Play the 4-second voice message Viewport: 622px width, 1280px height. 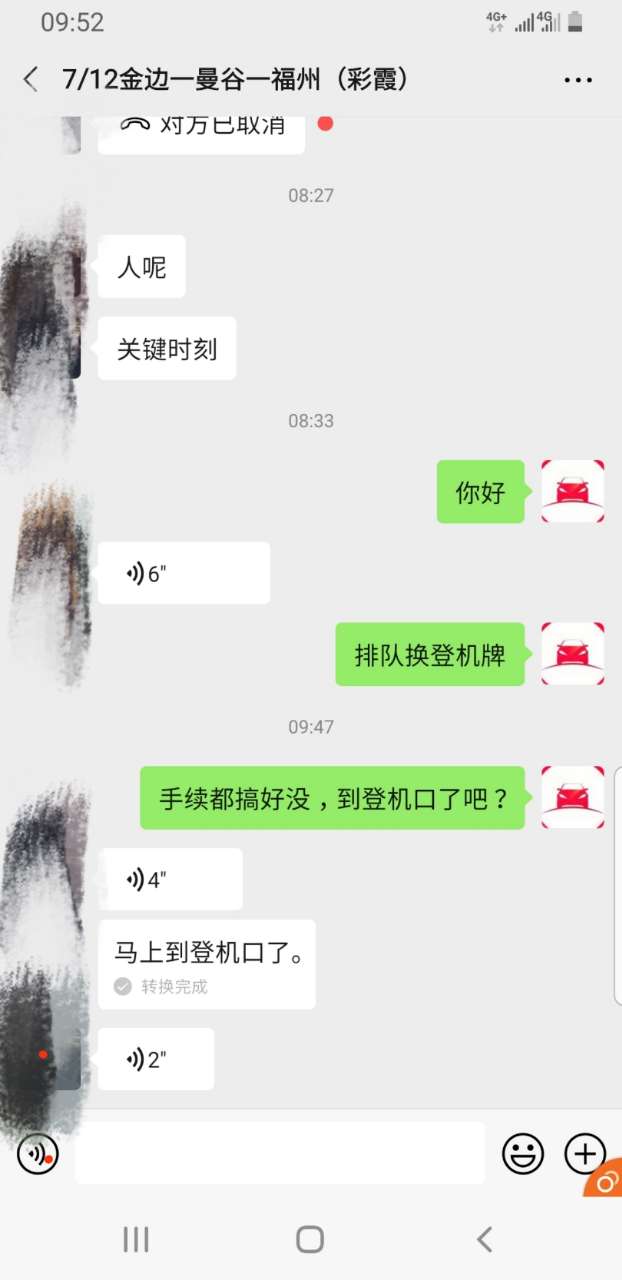[170, 879]
